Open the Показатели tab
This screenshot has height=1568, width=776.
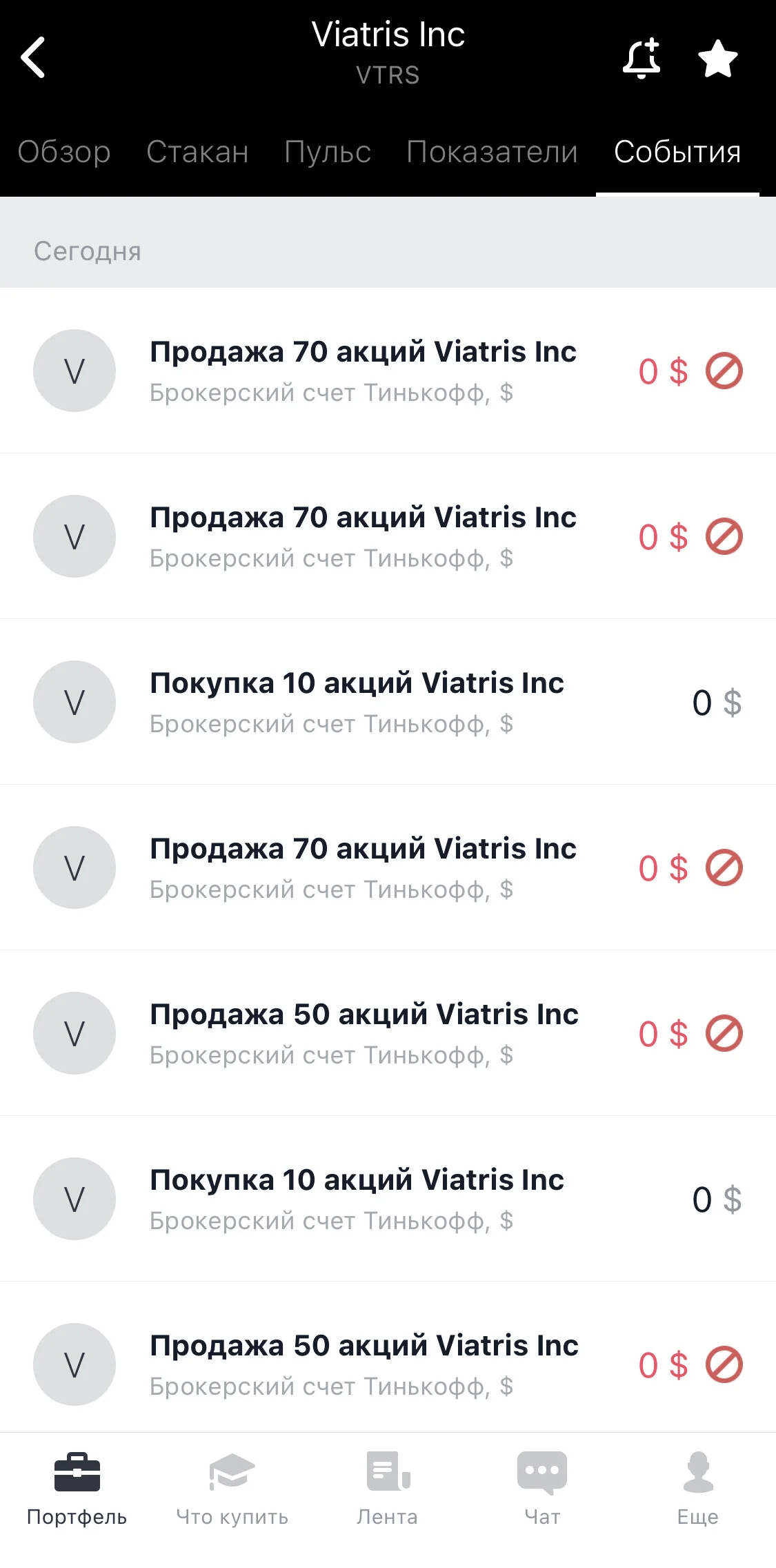tap(492, 152)
